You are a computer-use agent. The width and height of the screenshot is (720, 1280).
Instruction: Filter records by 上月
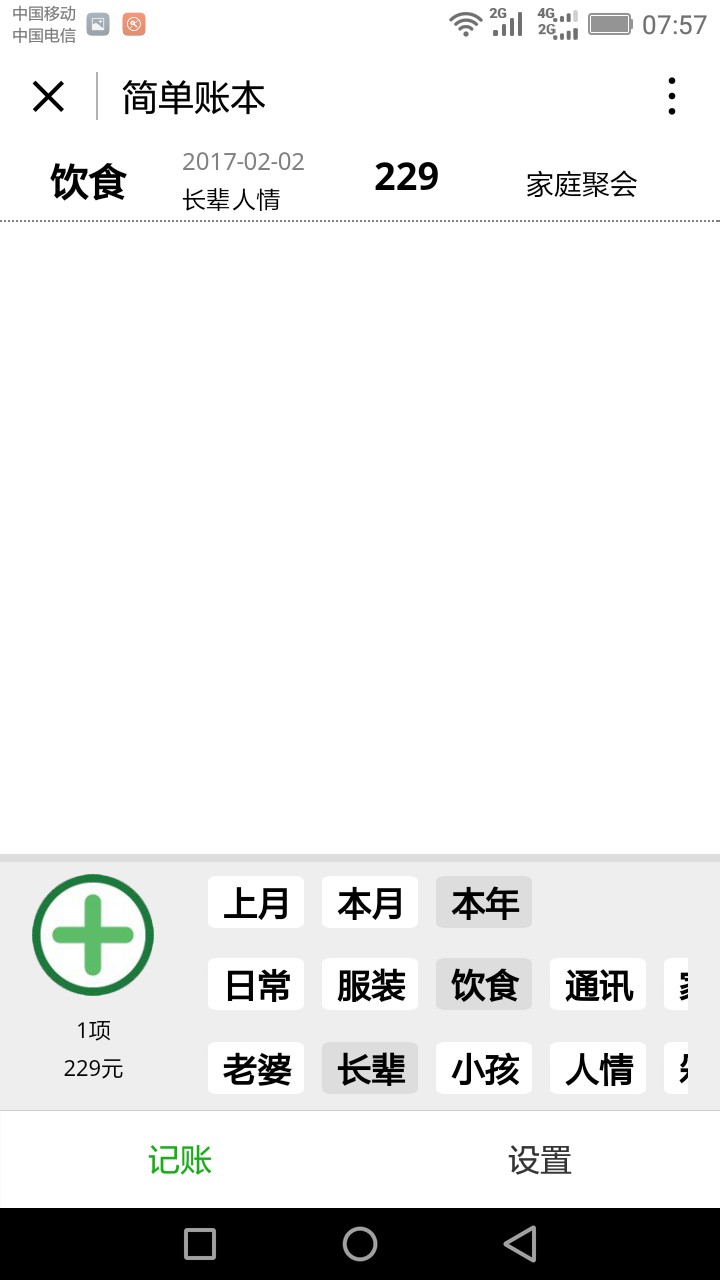[256, 903]
